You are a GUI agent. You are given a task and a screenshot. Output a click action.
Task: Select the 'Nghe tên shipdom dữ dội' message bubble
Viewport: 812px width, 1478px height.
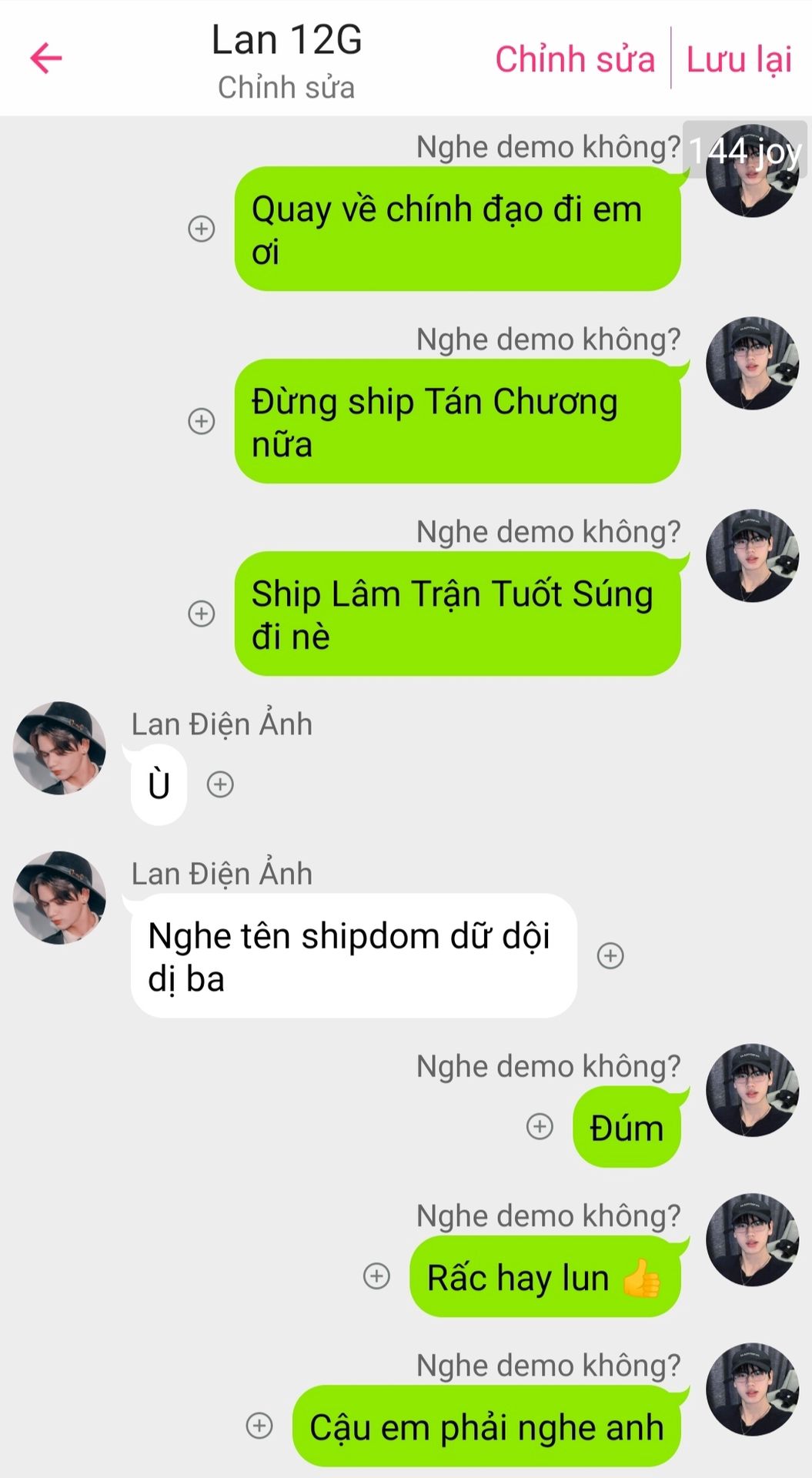click(353, 956)
